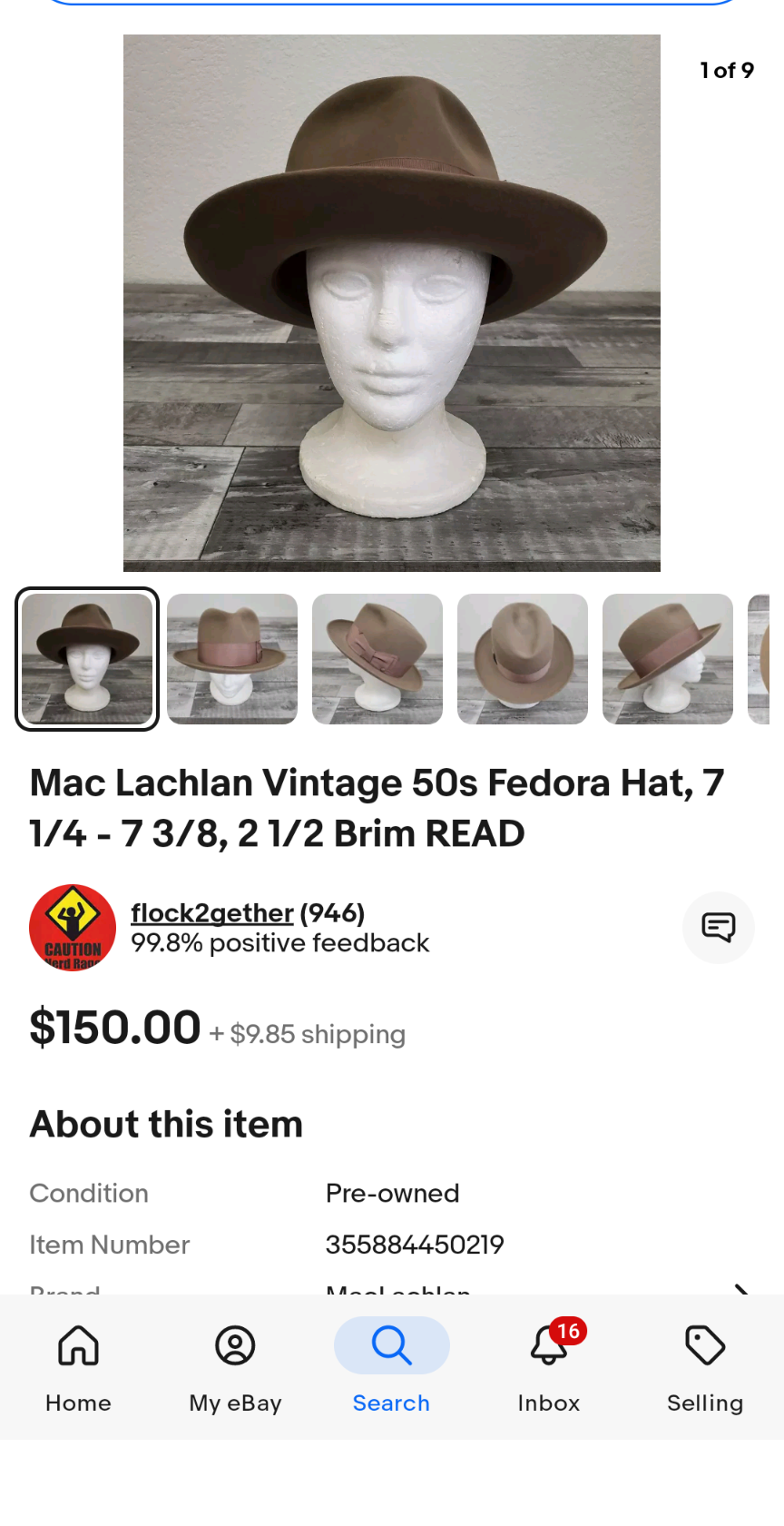Image resolution: width=784 pixels, height=1526 pixels.
Task: Tap the seller's Caution avatar image
Action: tap(73, 928)
